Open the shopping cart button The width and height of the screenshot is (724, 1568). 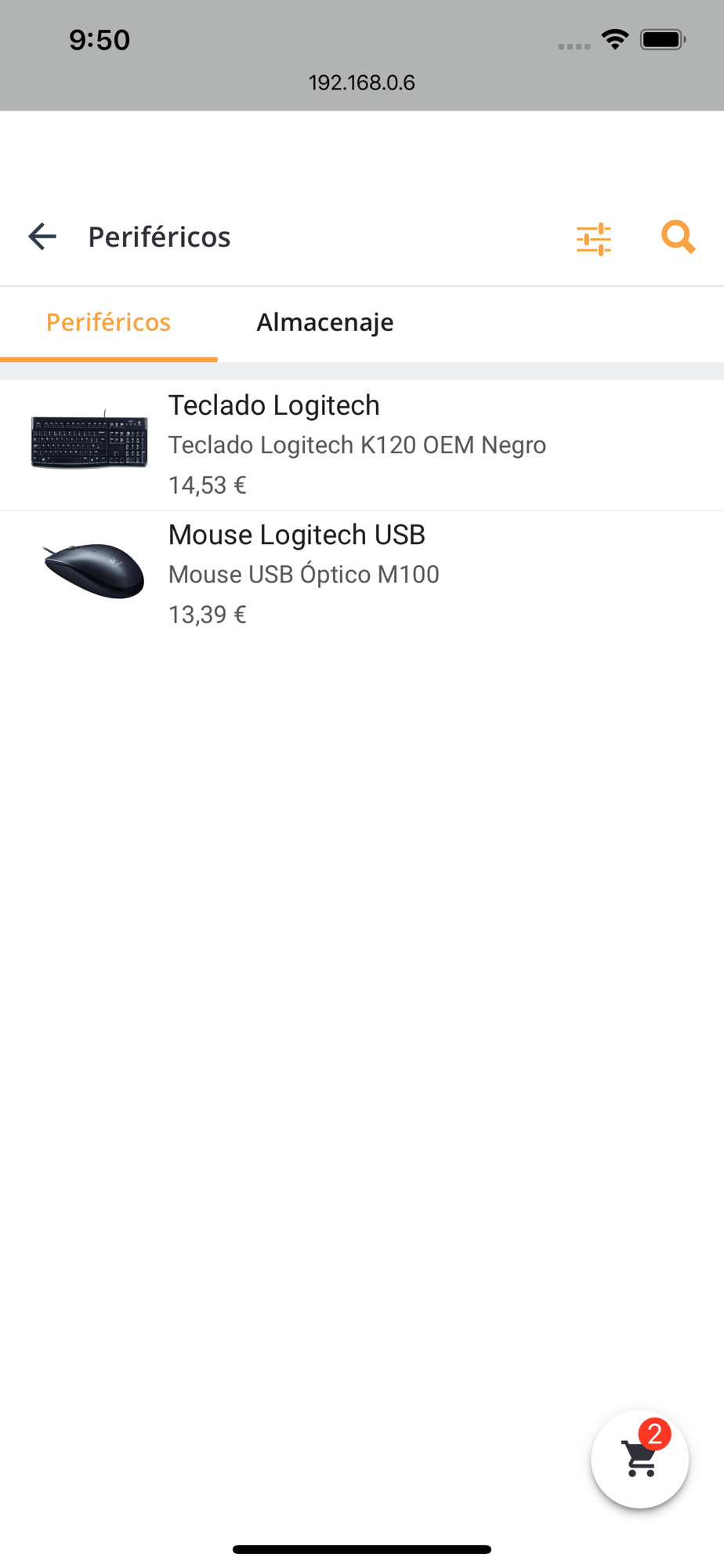pos(640,1459)
